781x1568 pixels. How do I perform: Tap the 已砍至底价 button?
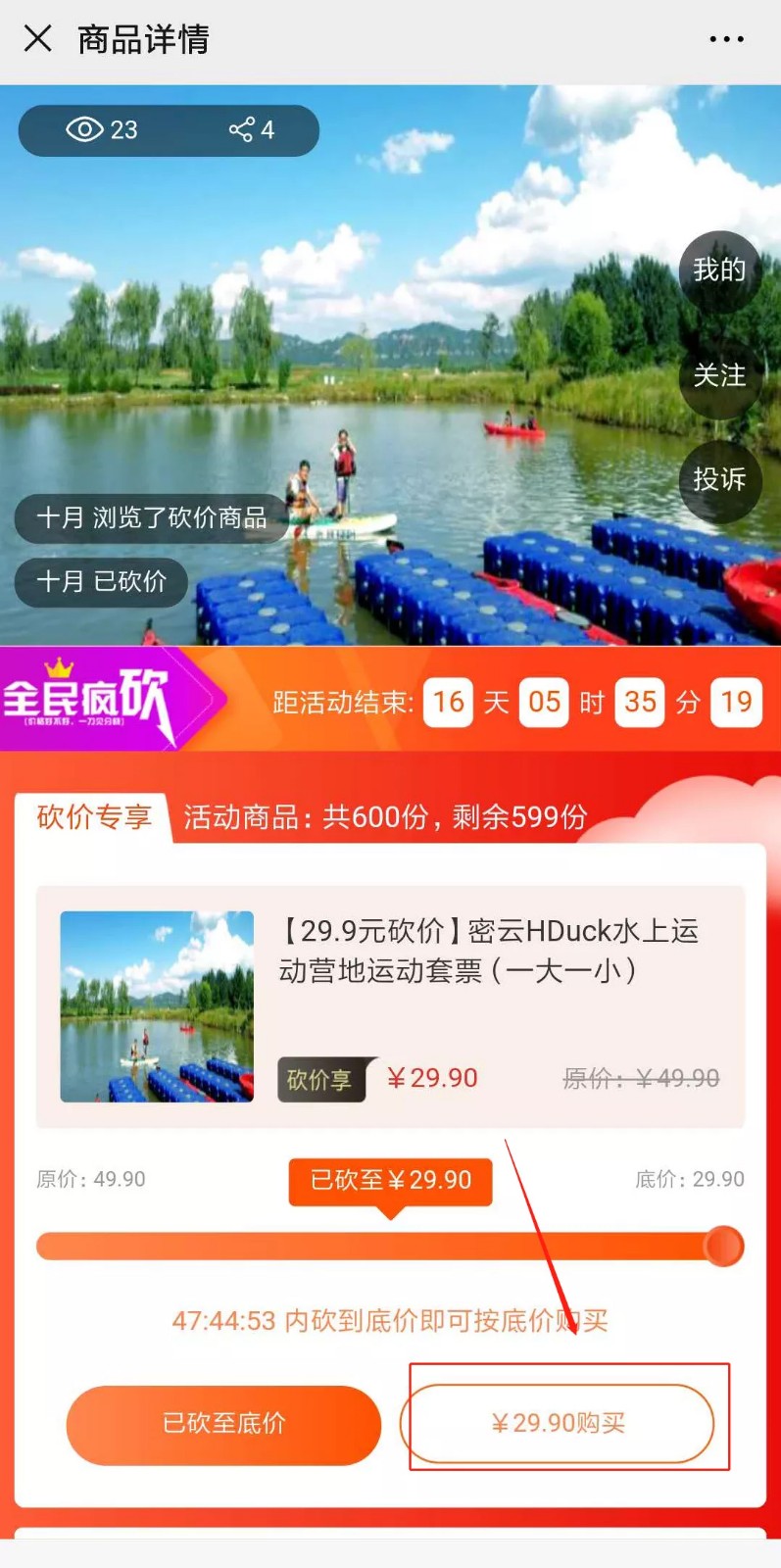223,1424
